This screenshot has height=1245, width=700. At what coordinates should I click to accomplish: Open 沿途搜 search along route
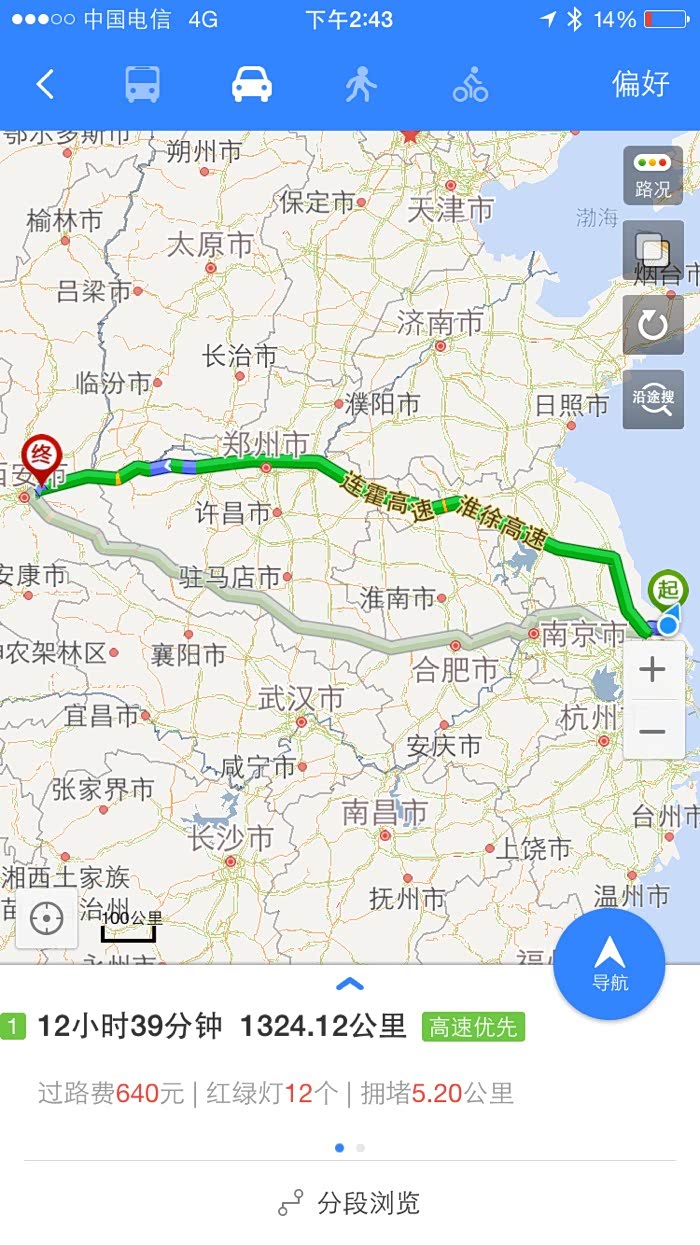tap(653, 399)
